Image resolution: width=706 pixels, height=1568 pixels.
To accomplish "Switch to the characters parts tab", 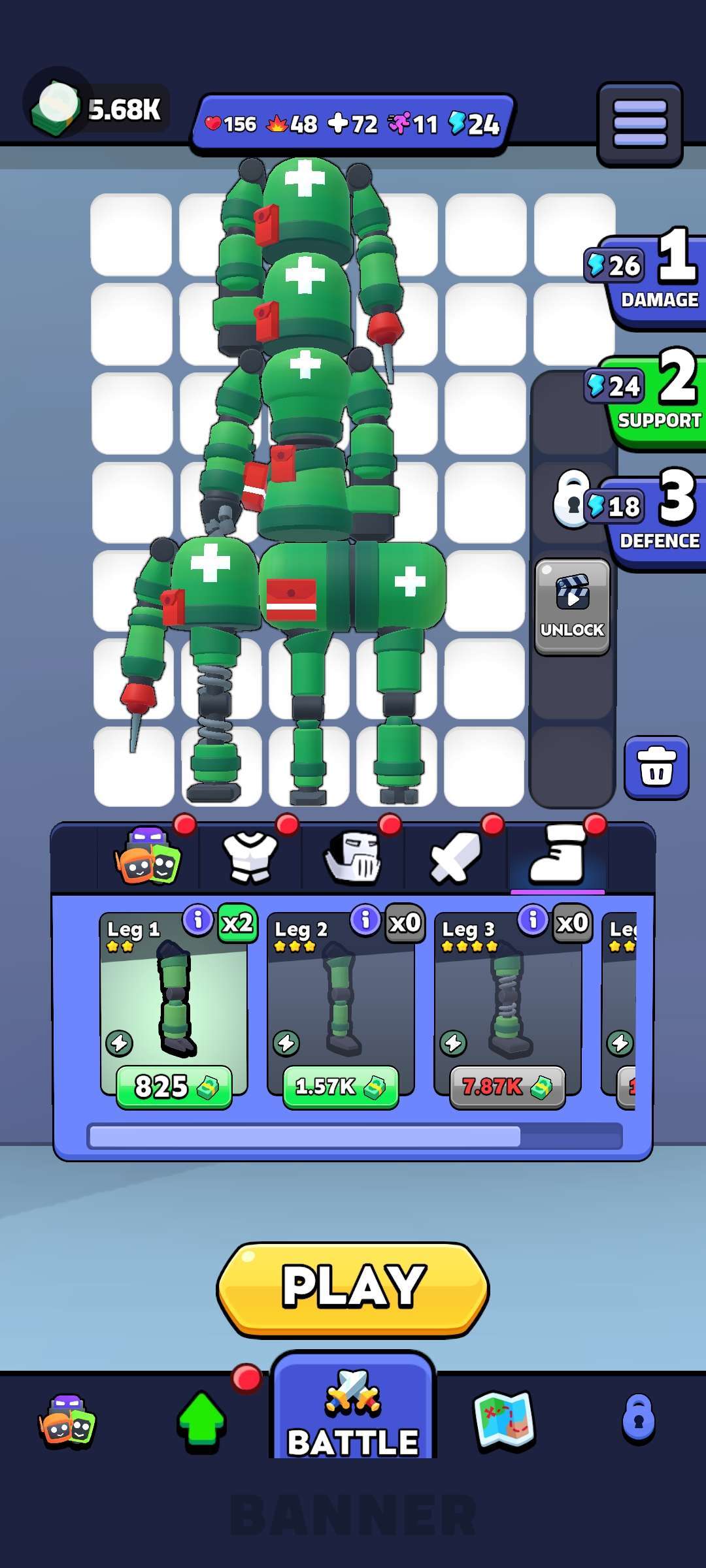I will [x=147, y=856].
